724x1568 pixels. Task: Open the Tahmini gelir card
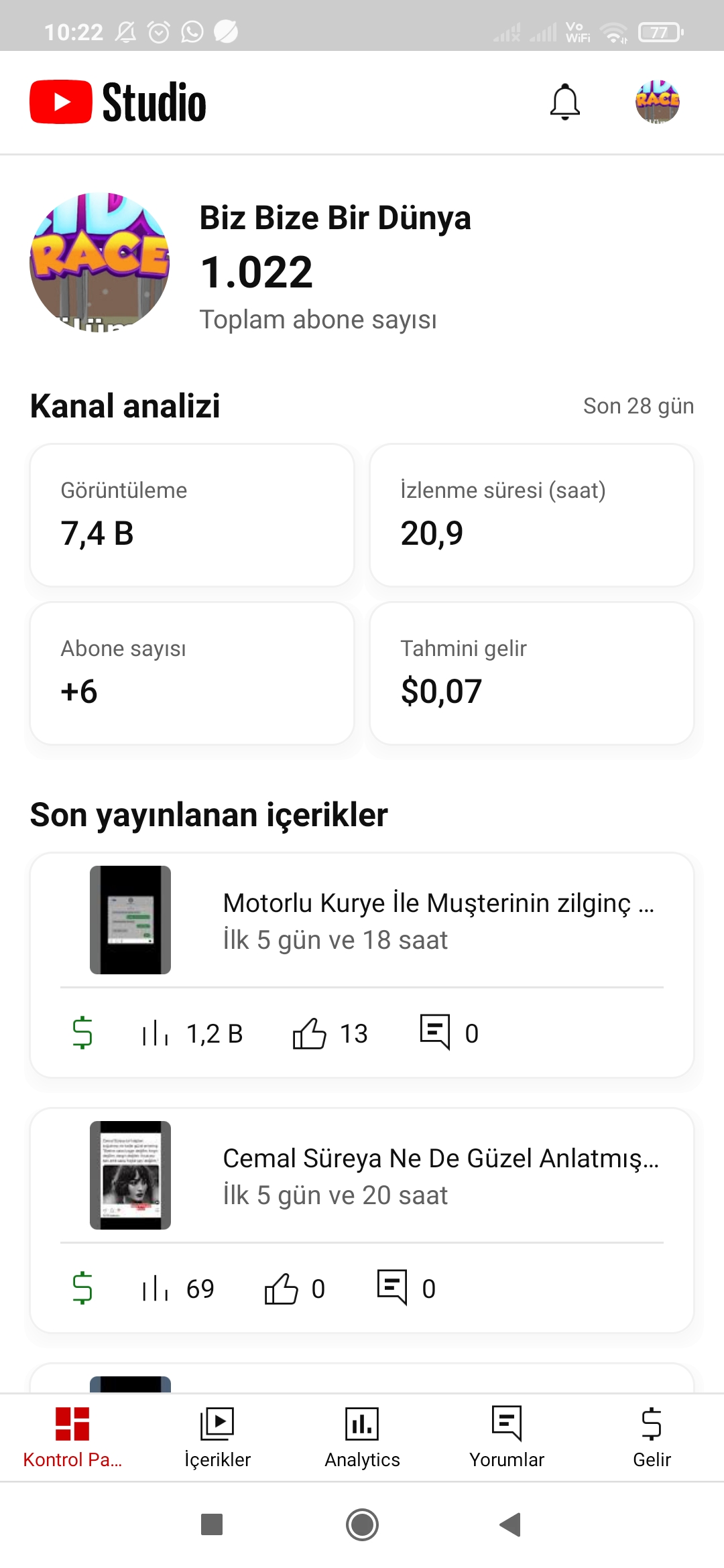pos(532,673)
